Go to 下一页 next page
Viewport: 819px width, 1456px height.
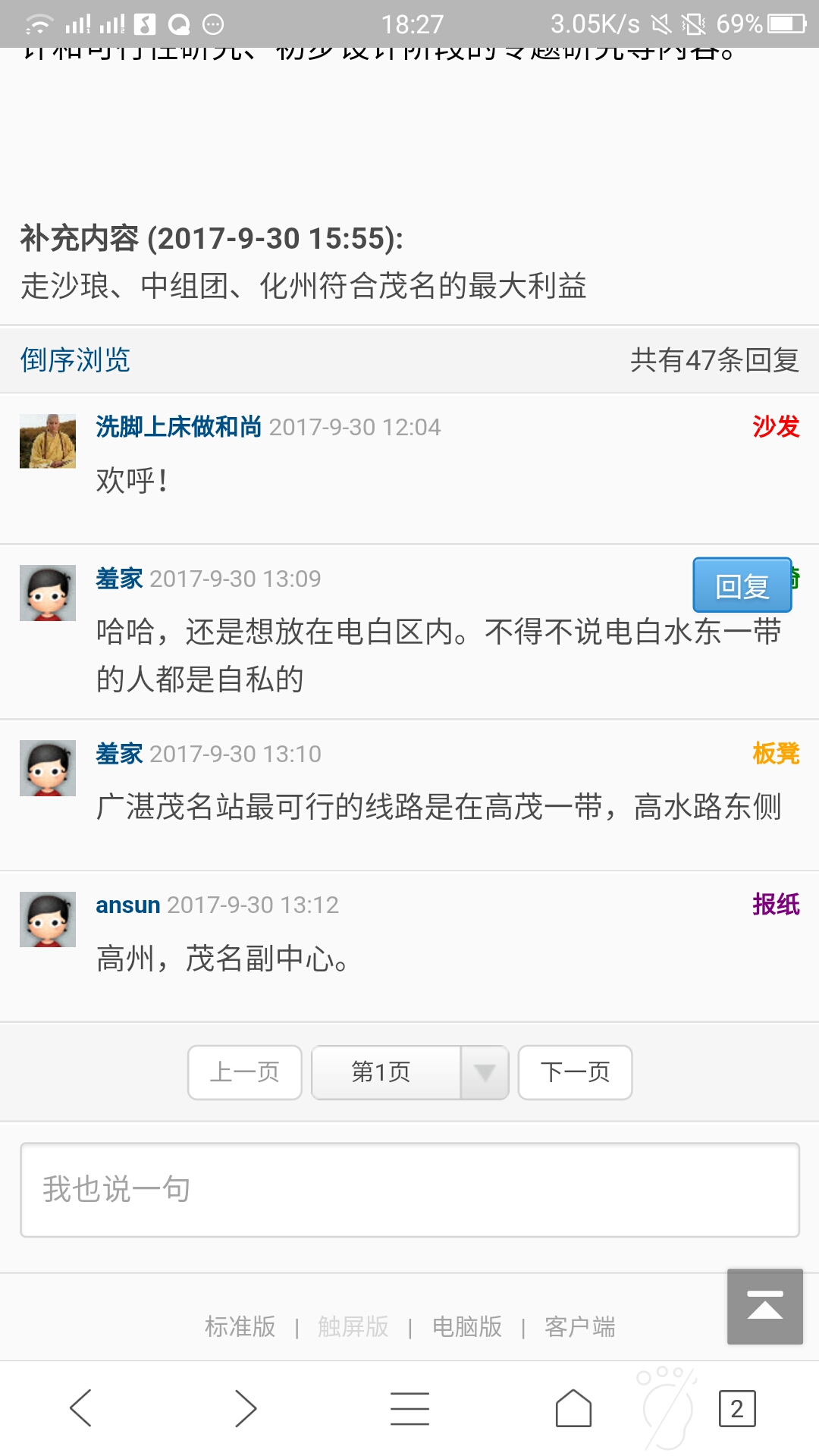pyautogui.click(x=575, y=1072)
